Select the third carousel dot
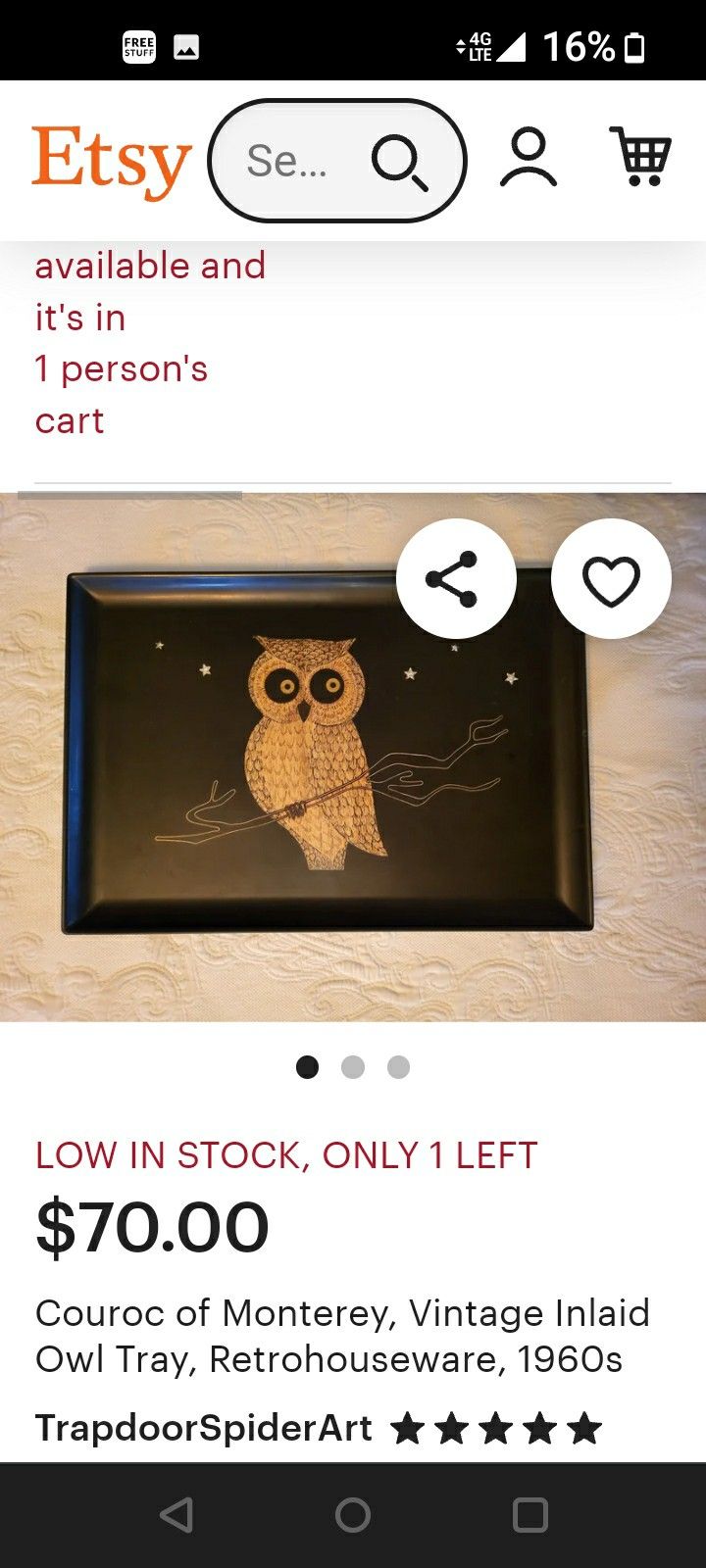 [397, 1067]
